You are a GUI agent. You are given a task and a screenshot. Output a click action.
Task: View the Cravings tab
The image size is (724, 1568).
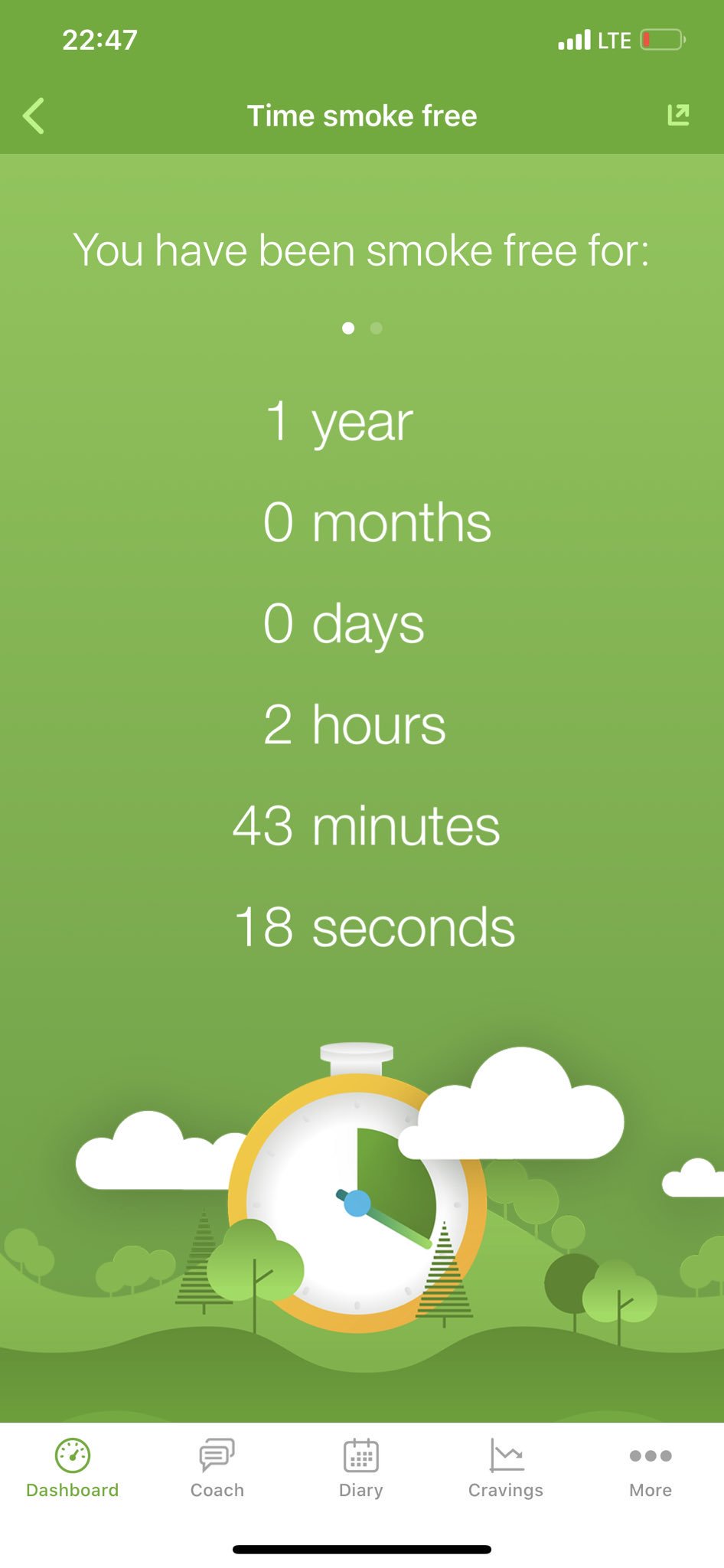coord(506,1468)
